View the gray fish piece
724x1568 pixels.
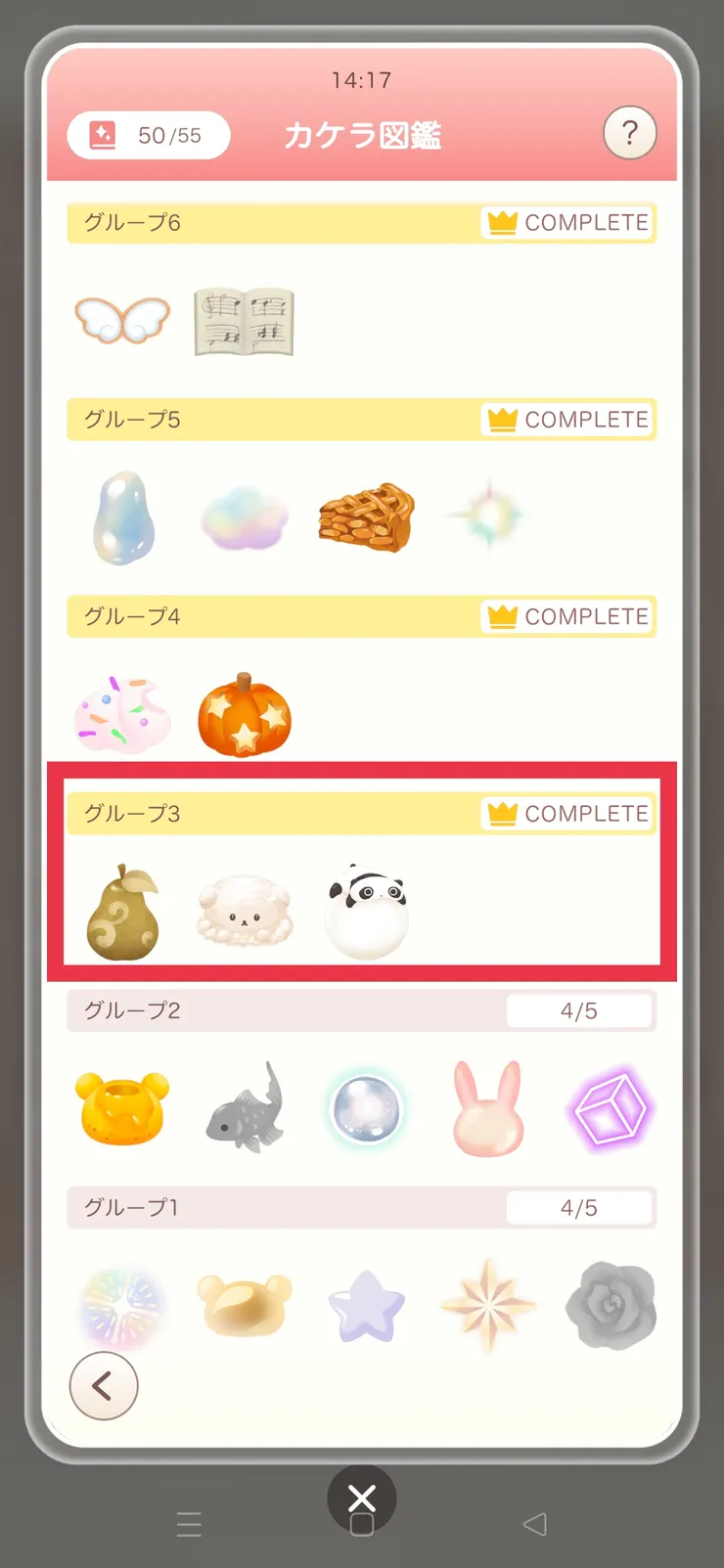(x=245, y=1109)
